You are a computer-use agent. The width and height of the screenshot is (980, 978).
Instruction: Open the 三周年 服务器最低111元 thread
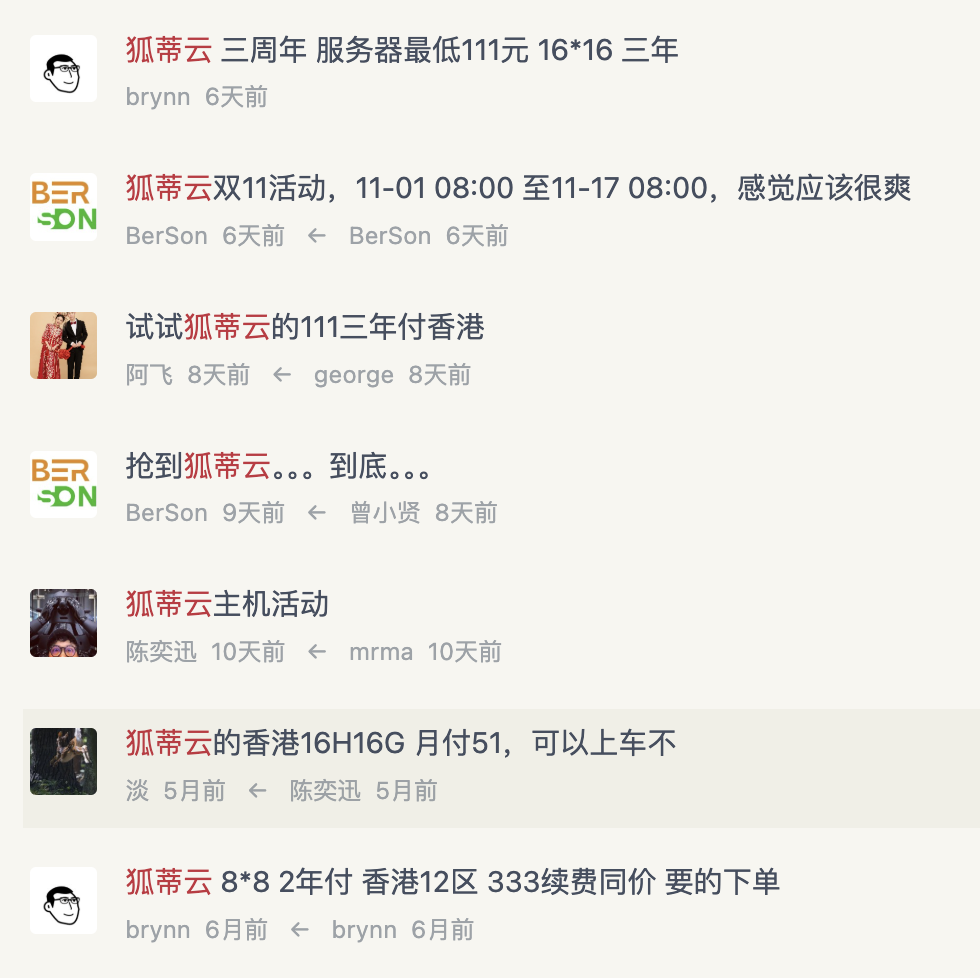(x=402, y=50)
